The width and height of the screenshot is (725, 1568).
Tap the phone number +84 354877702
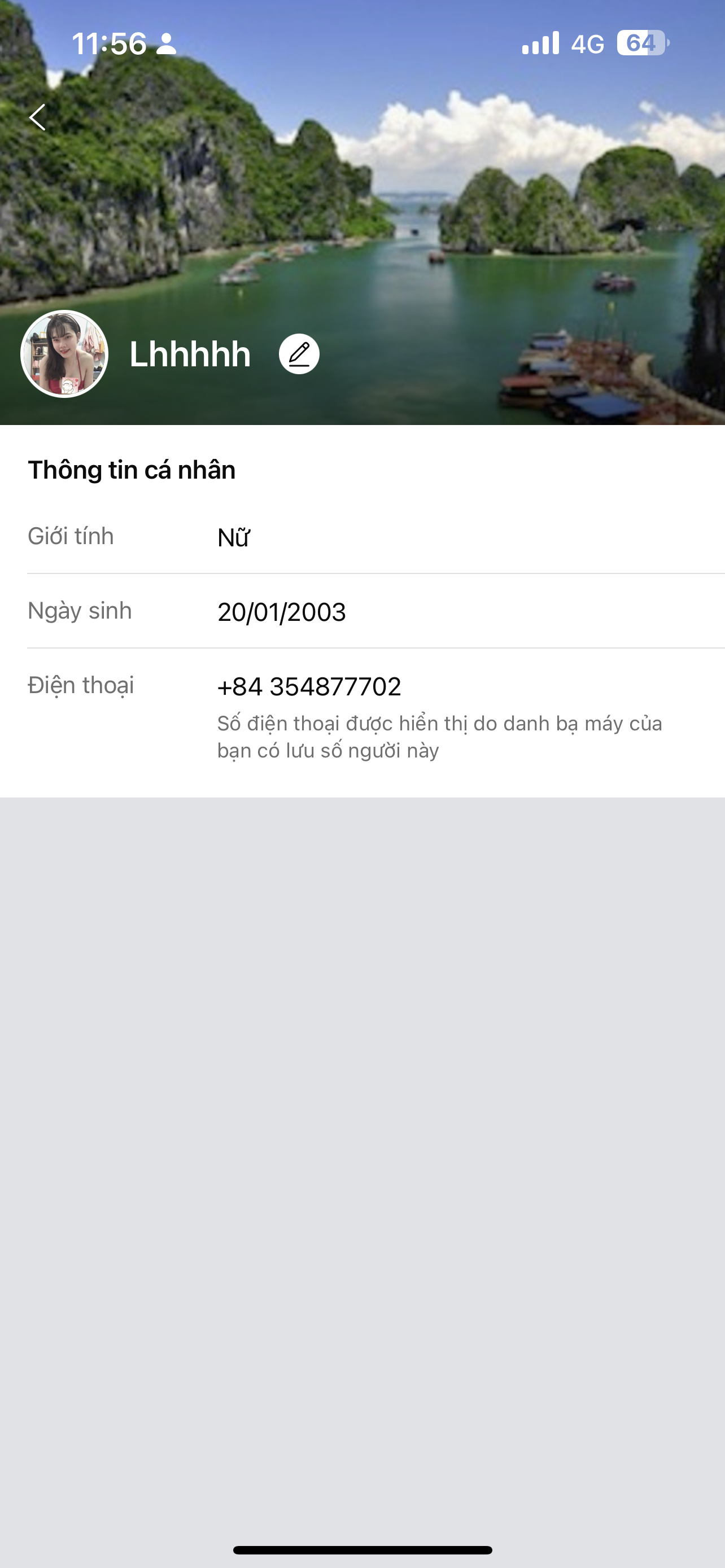pos(309,686)
